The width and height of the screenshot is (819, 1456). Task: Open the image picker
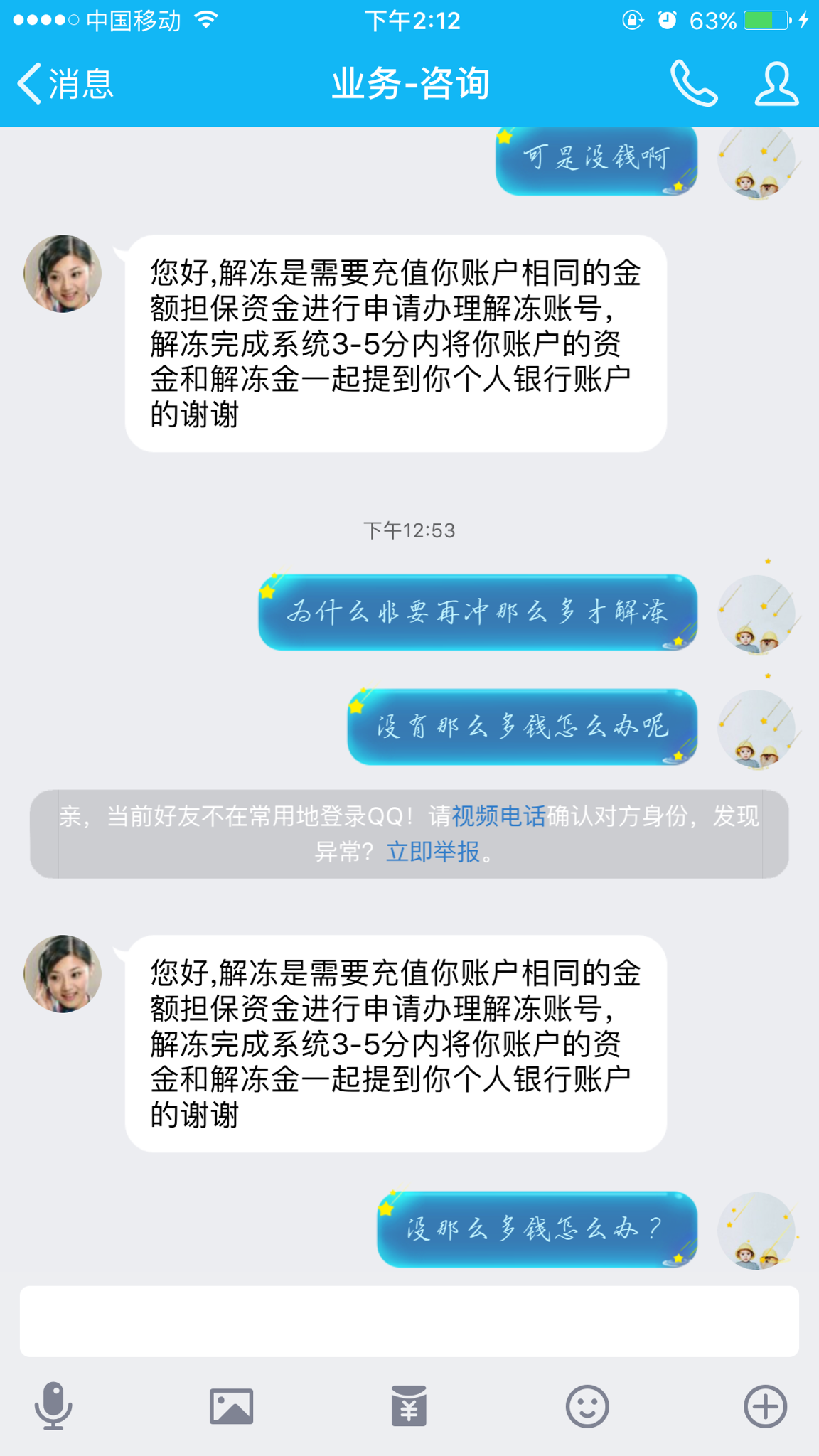tap(231, 1406)
